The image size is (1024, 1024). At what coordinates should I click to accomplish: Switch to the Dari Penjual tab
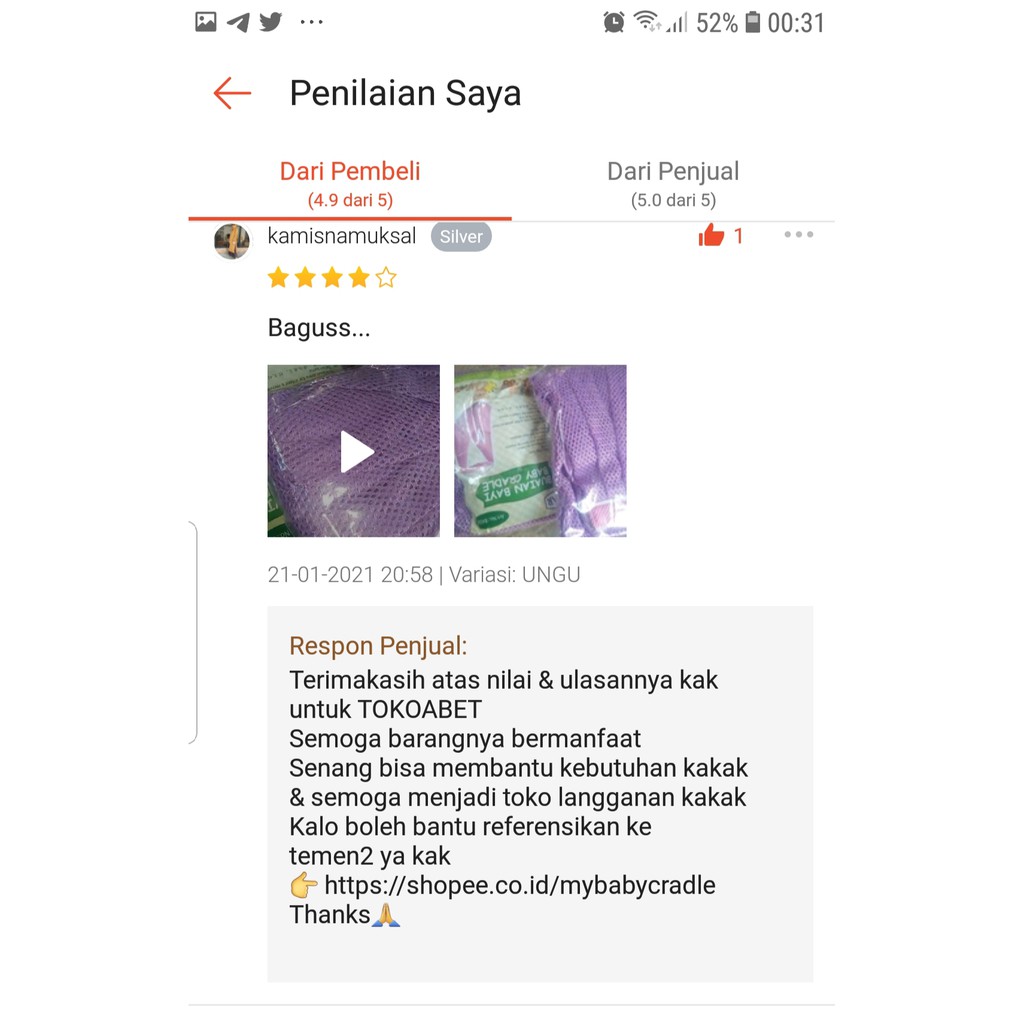tap(672, 183)
